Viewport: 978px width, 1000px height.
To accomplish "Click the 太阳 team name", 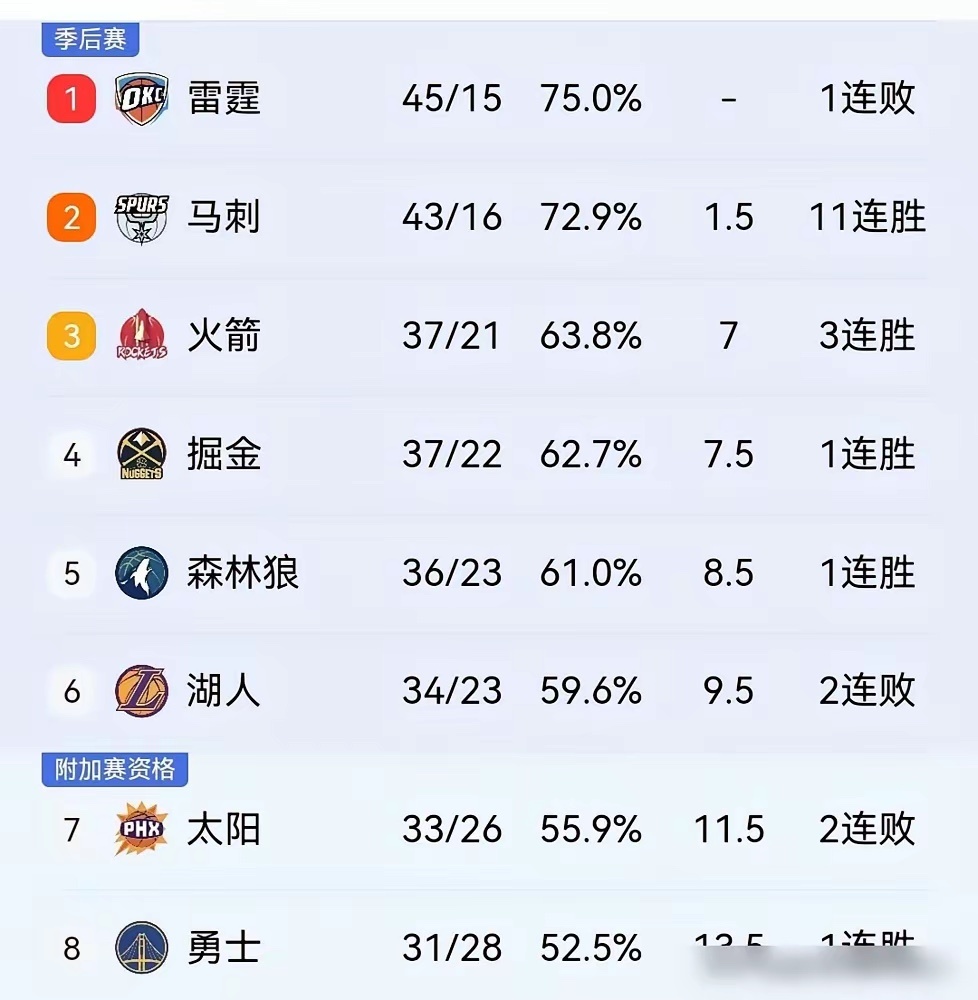I will tap(222, 829).
